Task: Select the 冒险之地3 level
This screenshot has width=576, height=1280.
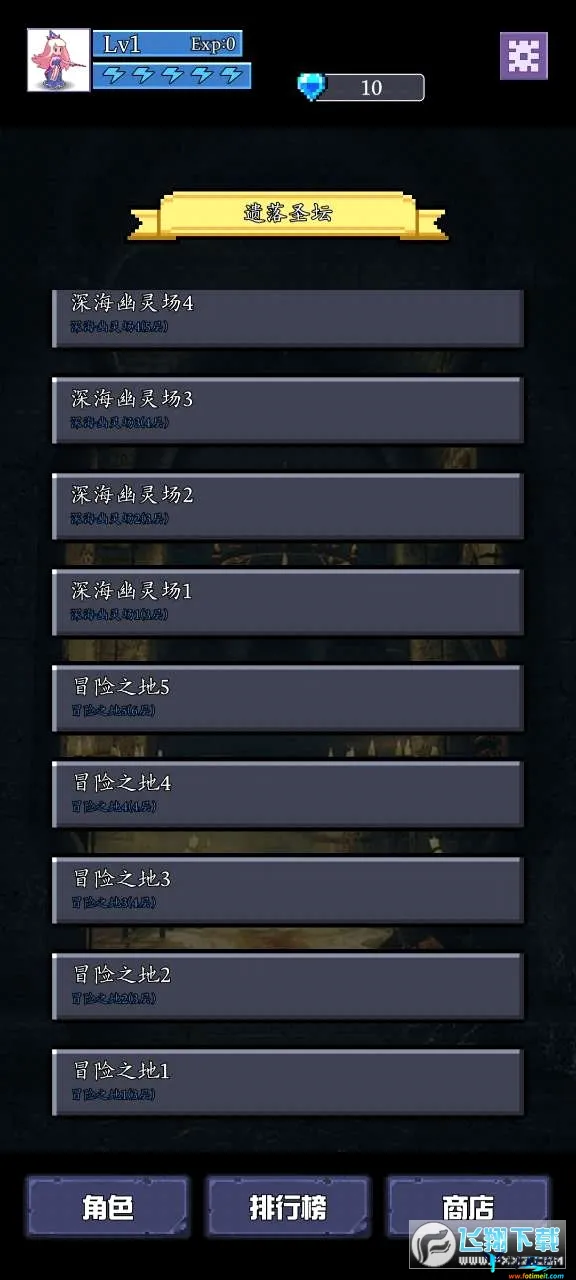Action: click(x=288, y=890)
